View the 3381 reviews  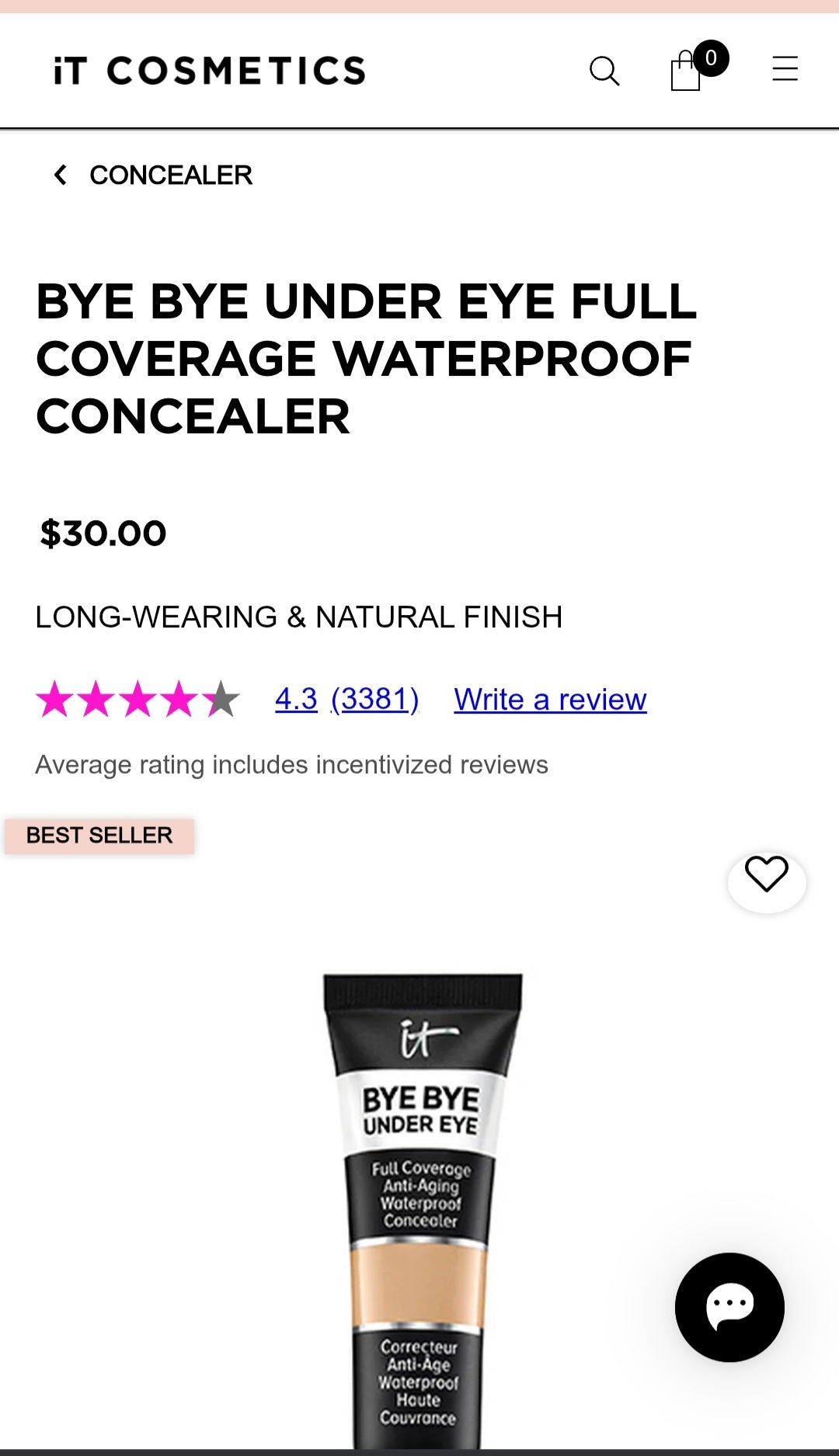[x=374, y=699]
